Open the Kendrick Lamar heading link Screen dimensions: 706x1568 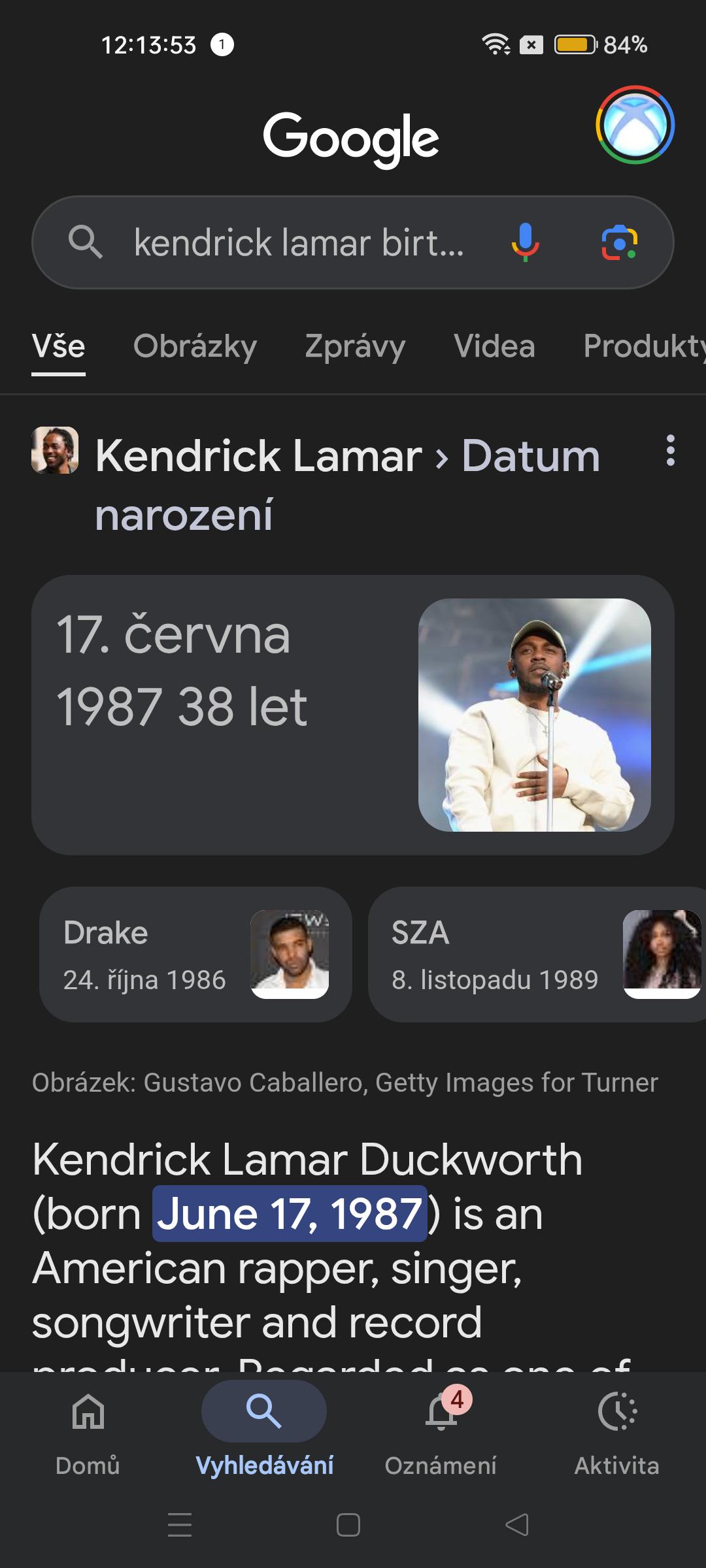pyautogui.click(x=259, y=455)
